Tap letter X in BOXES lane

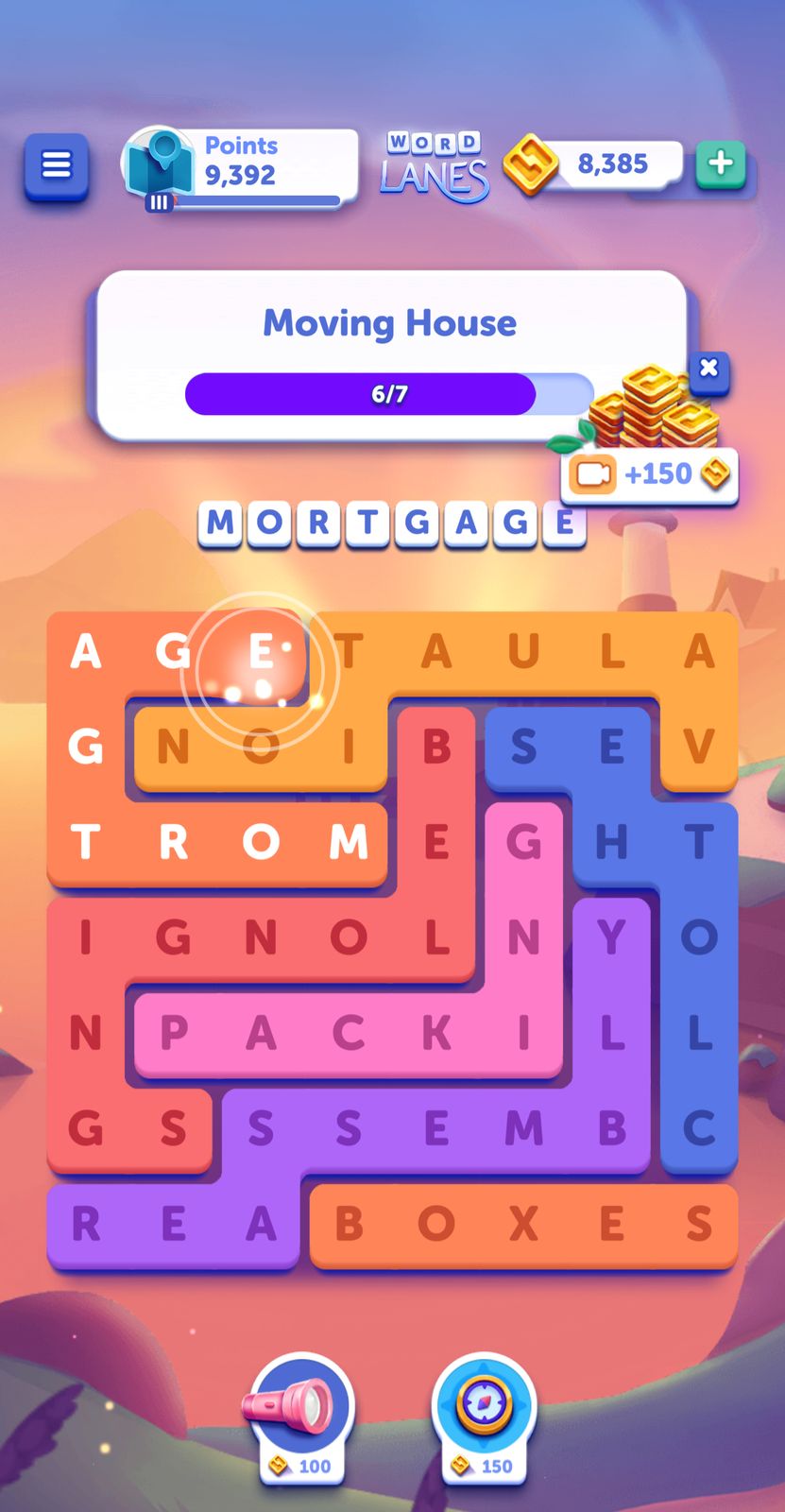coord(523,1225)
